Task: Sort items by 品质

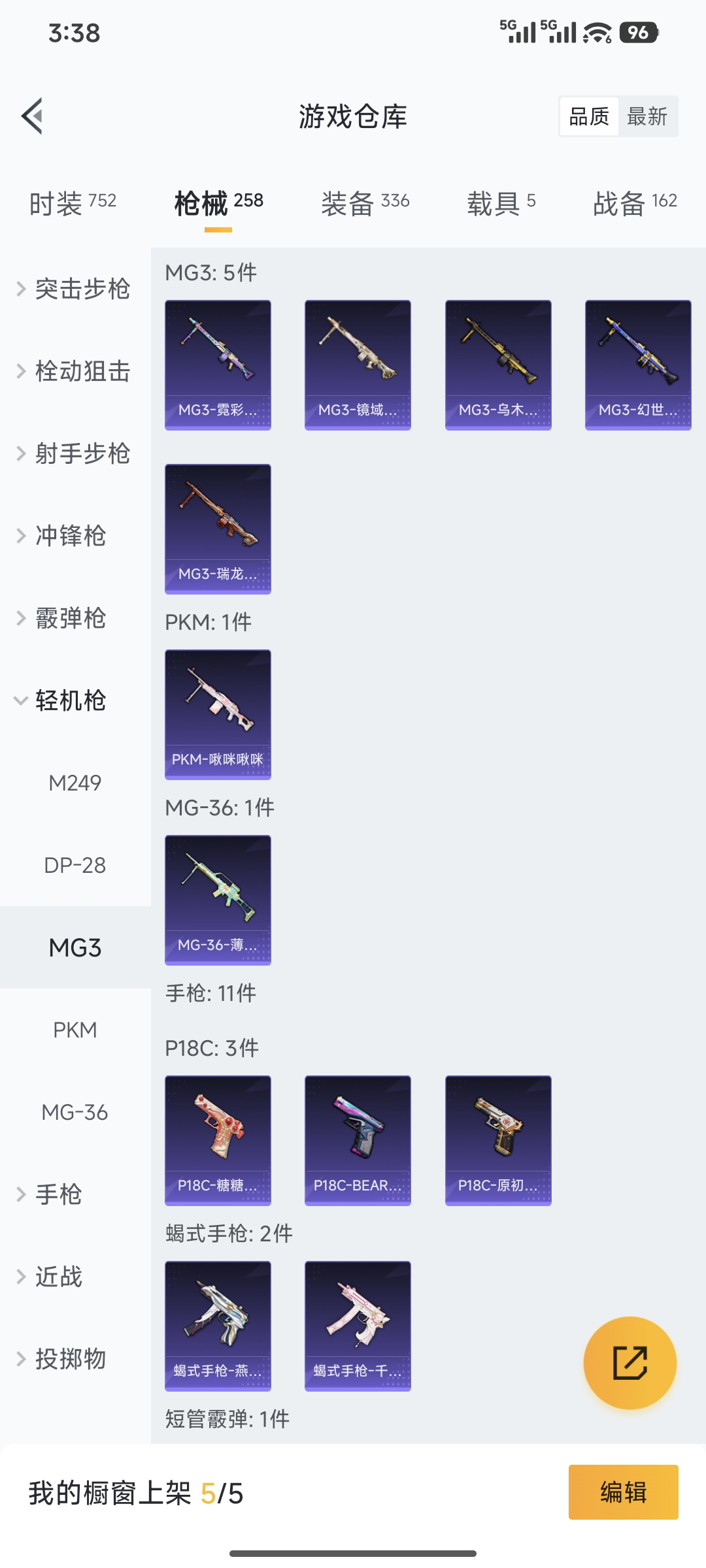Action: [589, 117]
